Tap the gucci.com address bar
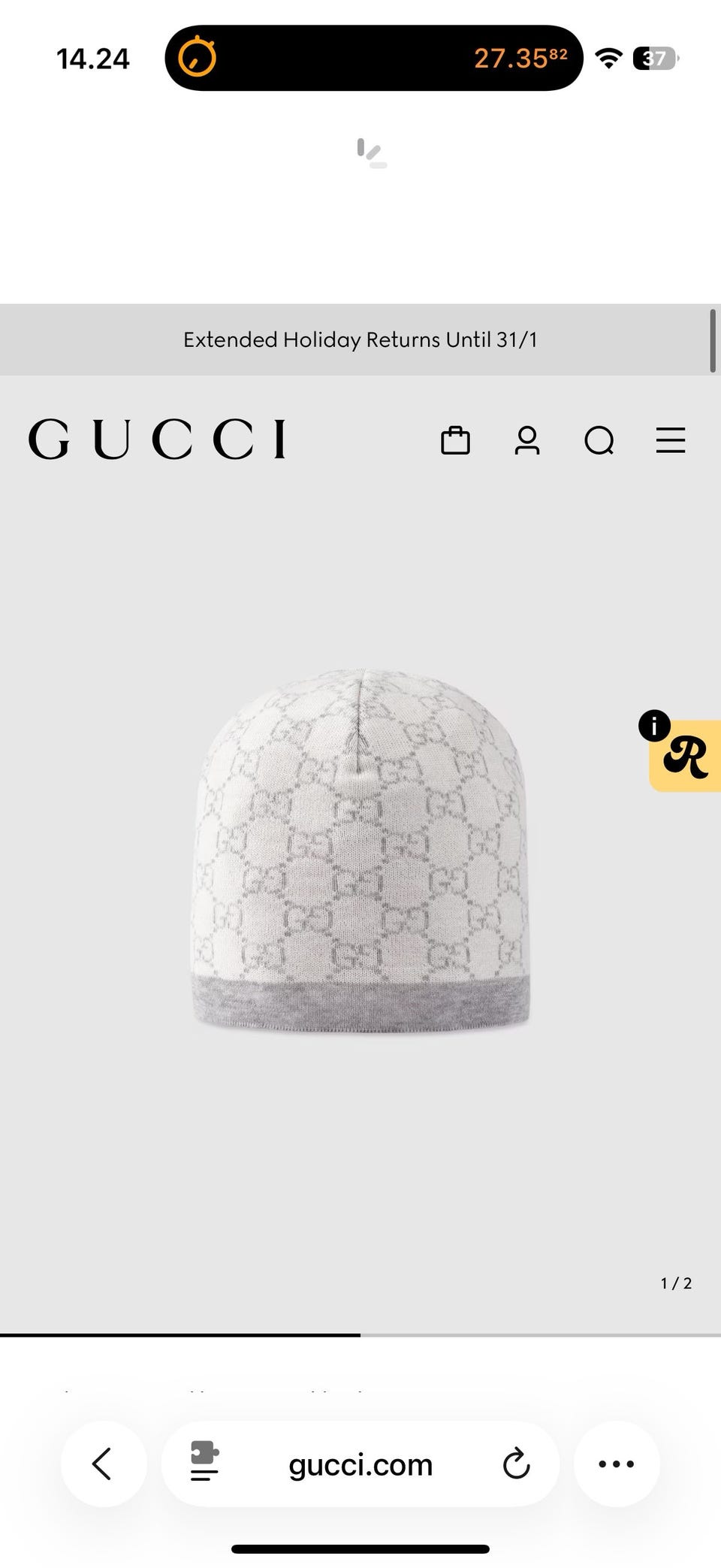Screen dimensions: 721x1568 pyautogui.click(x=360, y=1464)
